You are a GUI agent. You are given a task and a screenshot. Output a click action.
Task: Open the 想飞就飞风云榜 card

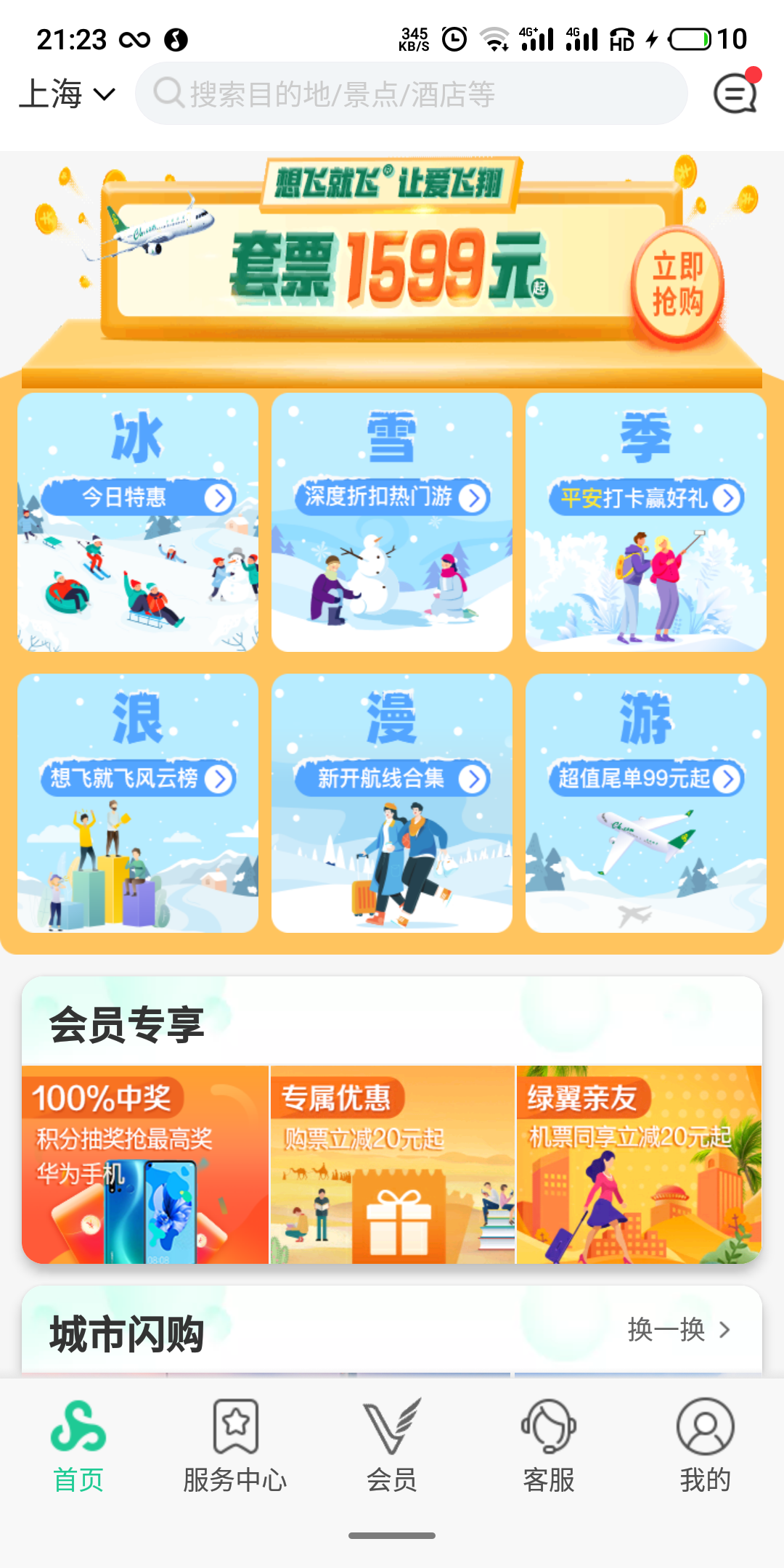click(138, 803)
